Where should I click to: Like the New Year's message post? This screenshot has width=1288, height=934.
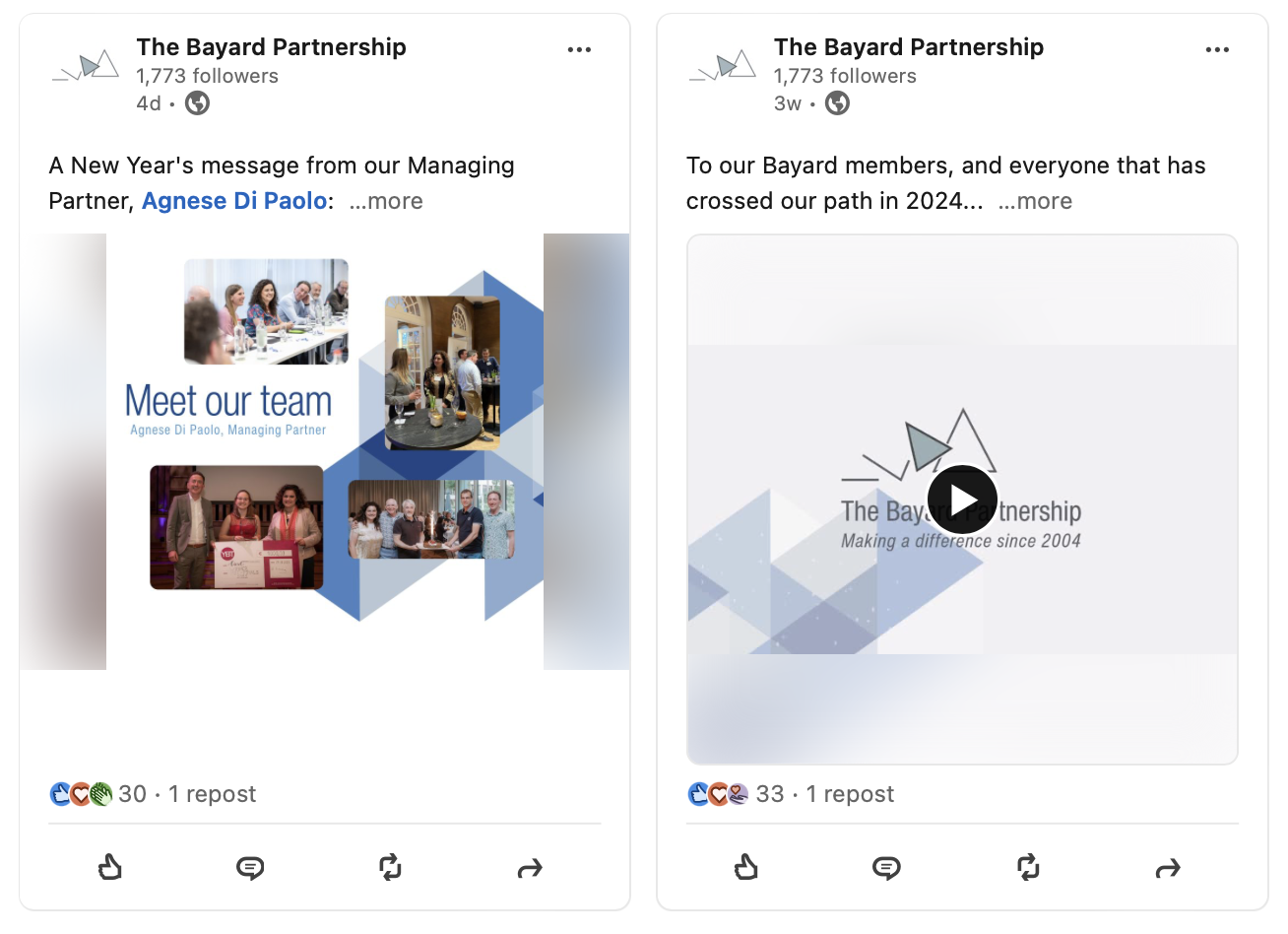coord(110,867)
